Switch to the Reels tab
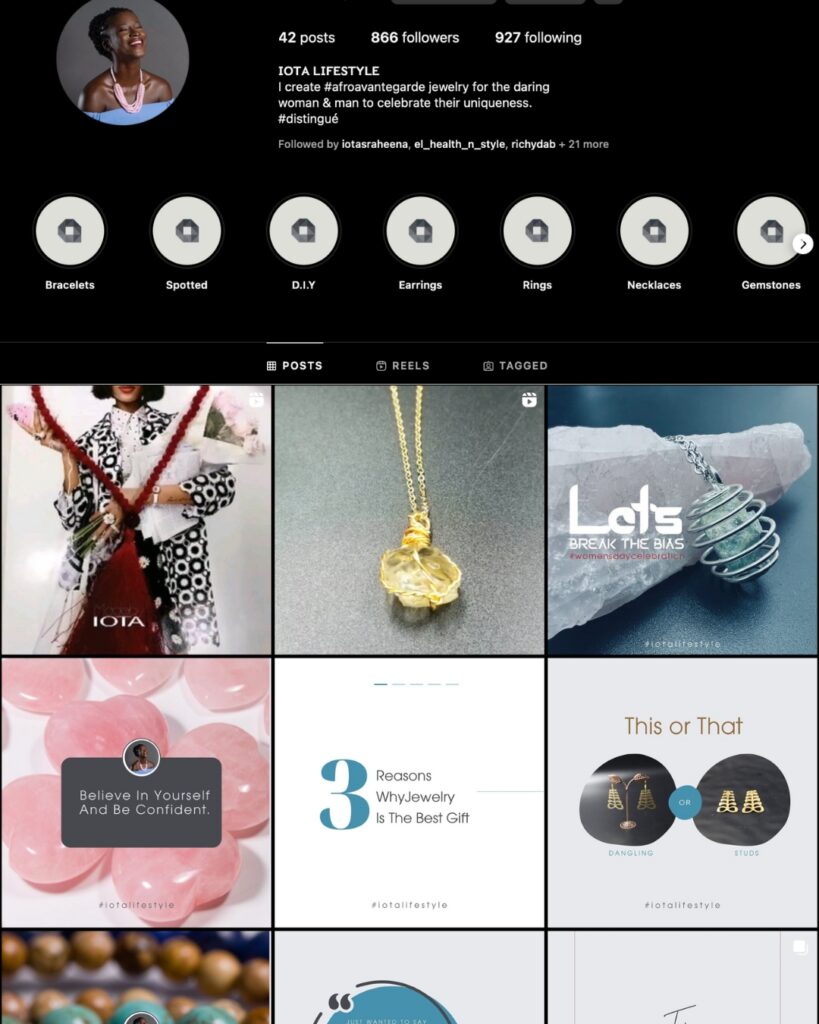Screen dimensions: 819x1024 402,366
